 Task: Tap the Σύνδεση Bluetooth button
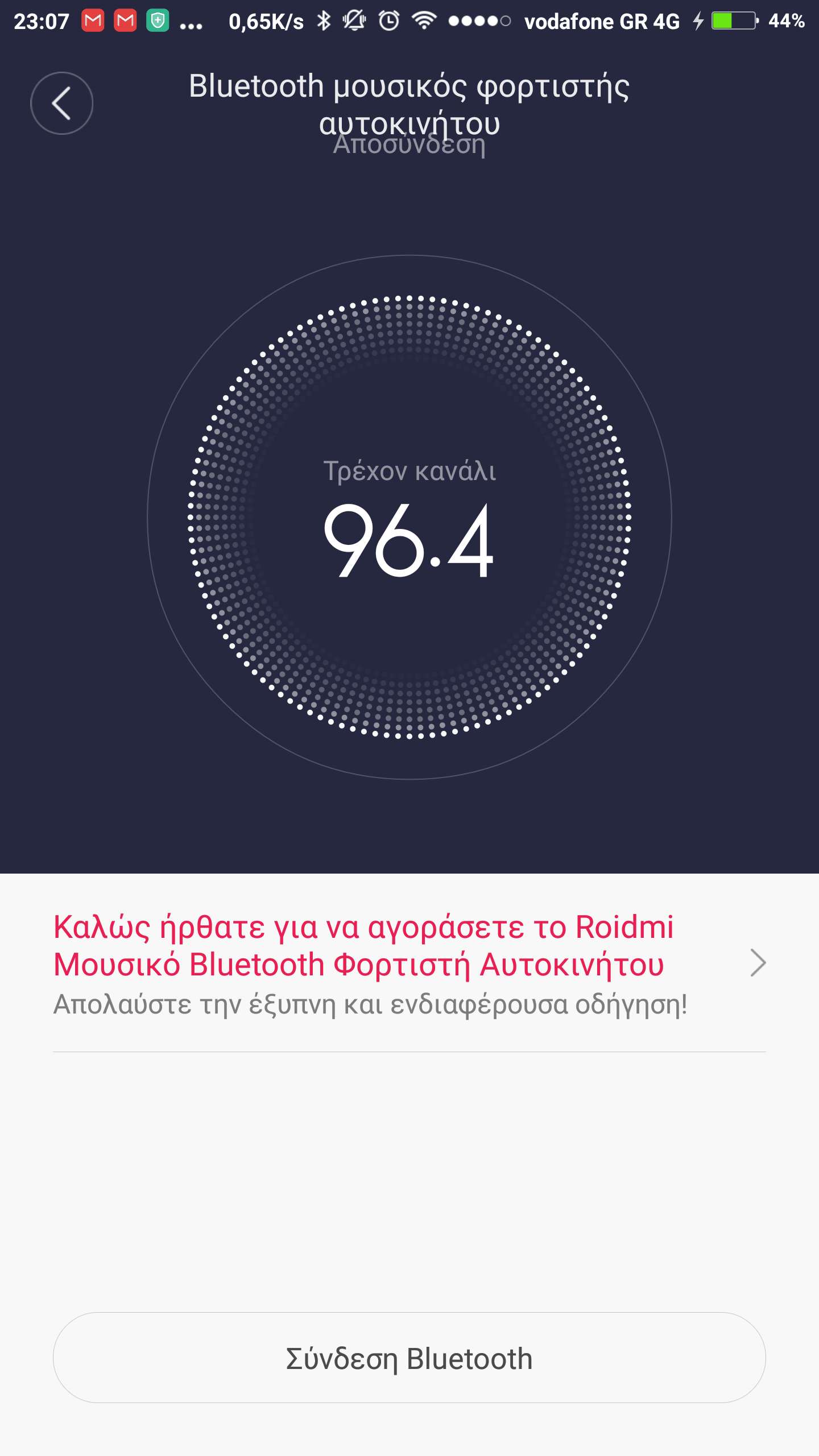click(x=409, y=1358)
